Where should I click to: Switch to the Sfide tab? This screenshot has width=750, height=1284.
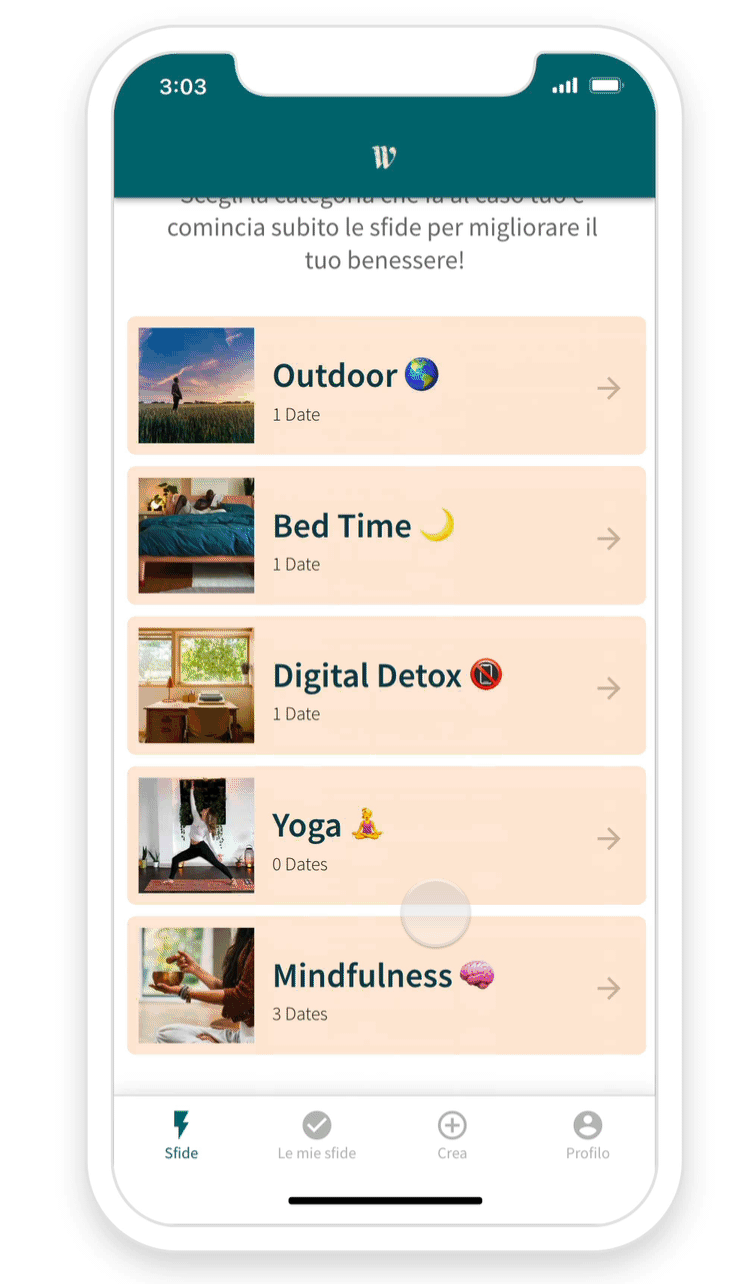pos(181,1135)
